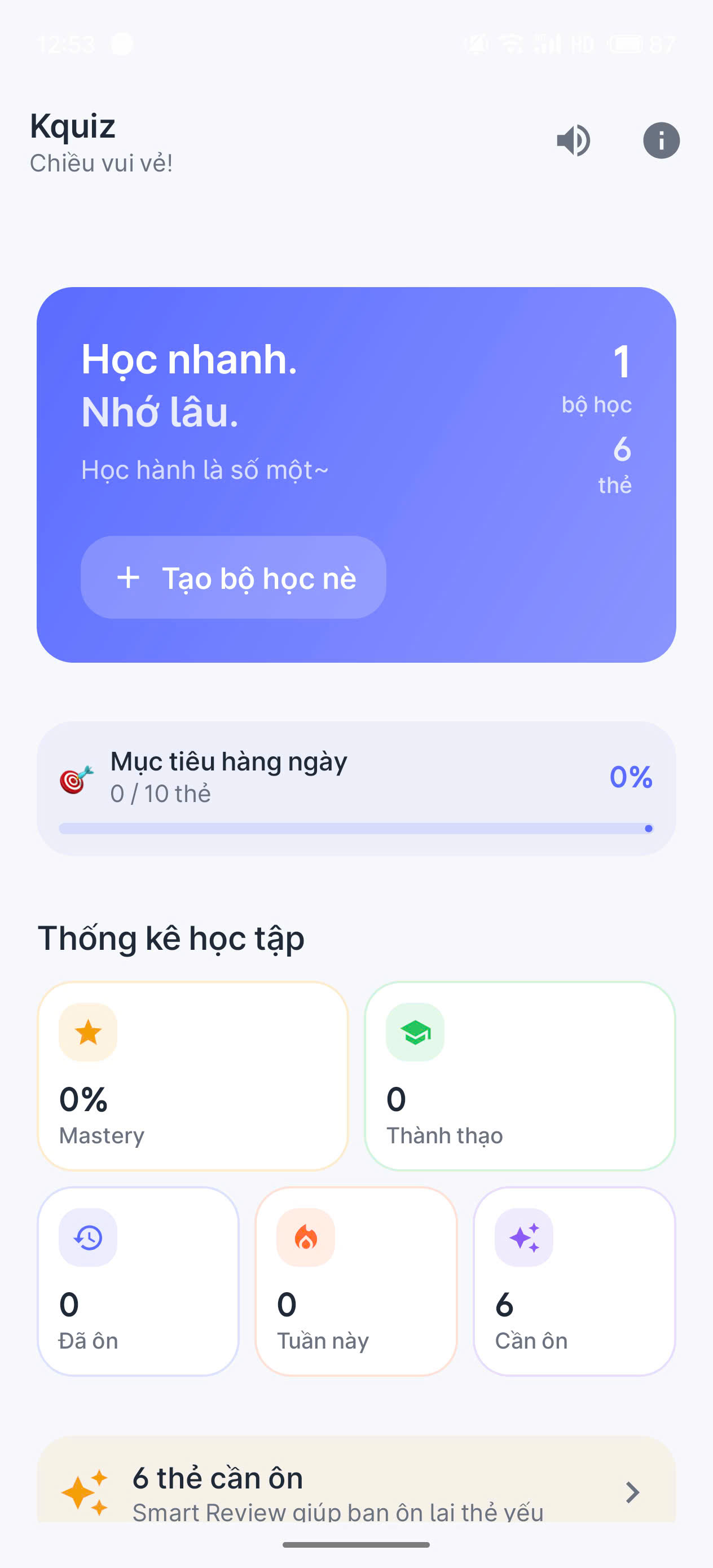Image resolution: width=713 pixels, height=1568 pixels.
Task: Open the Mục tiêu hàng ngày card
Action: [x=356, y=789]
